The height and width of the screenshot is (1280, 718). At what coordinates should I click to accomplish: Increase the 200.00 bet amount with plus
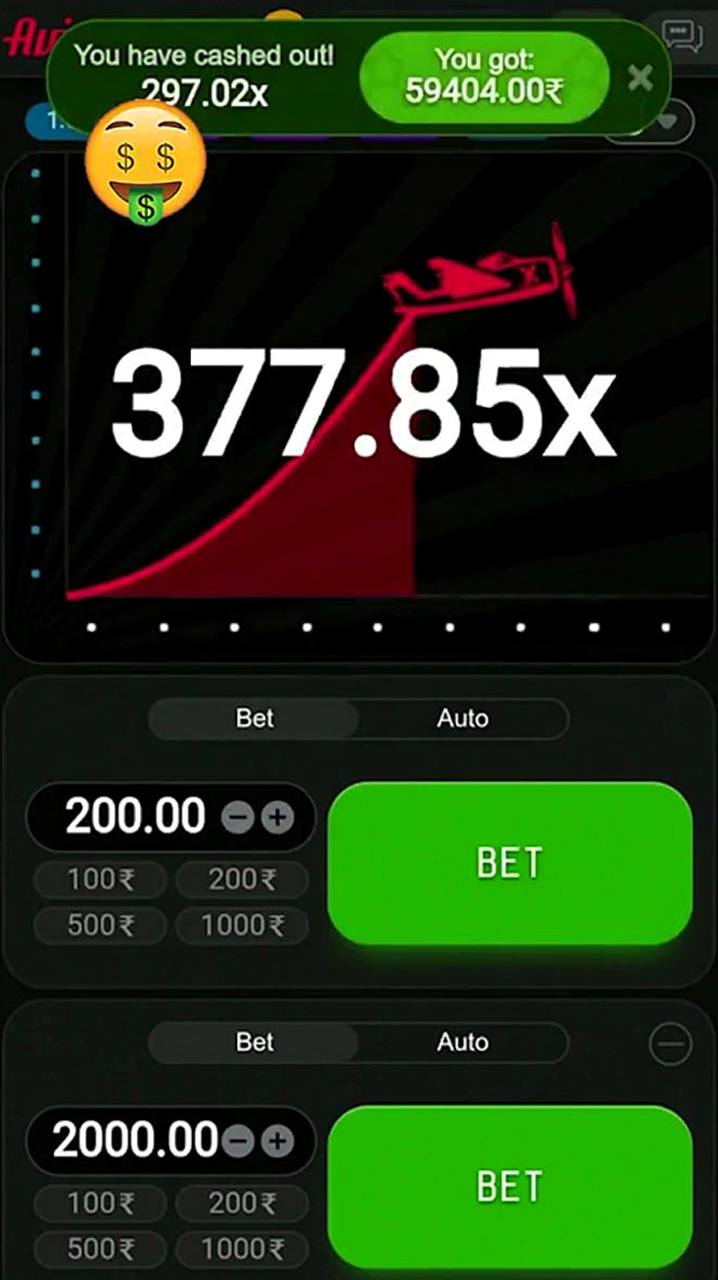point(277,818)
